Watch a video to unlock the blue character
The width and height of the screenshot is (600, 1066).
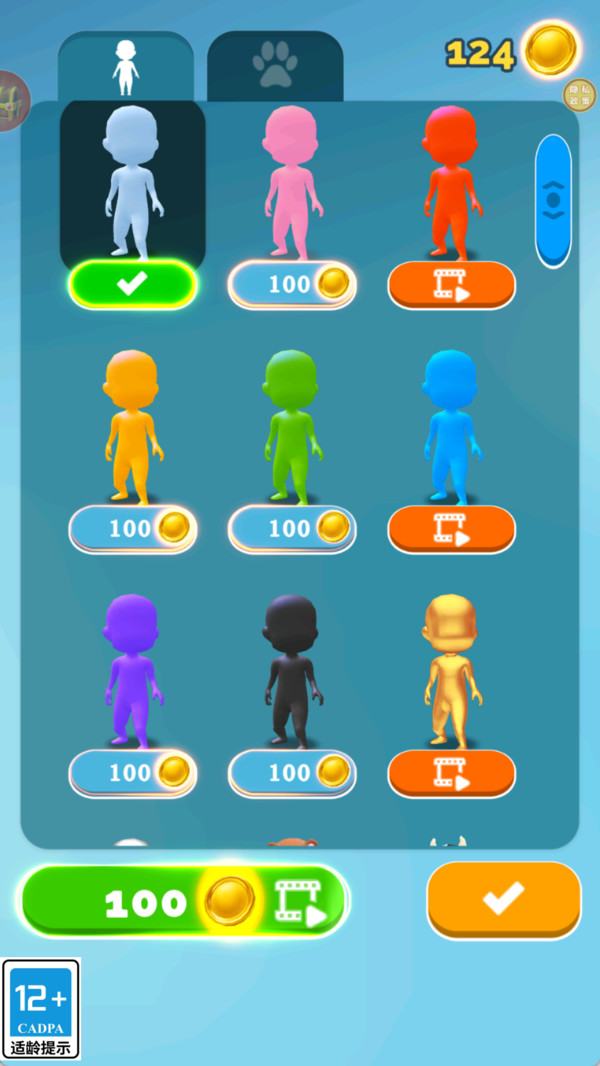452,529
